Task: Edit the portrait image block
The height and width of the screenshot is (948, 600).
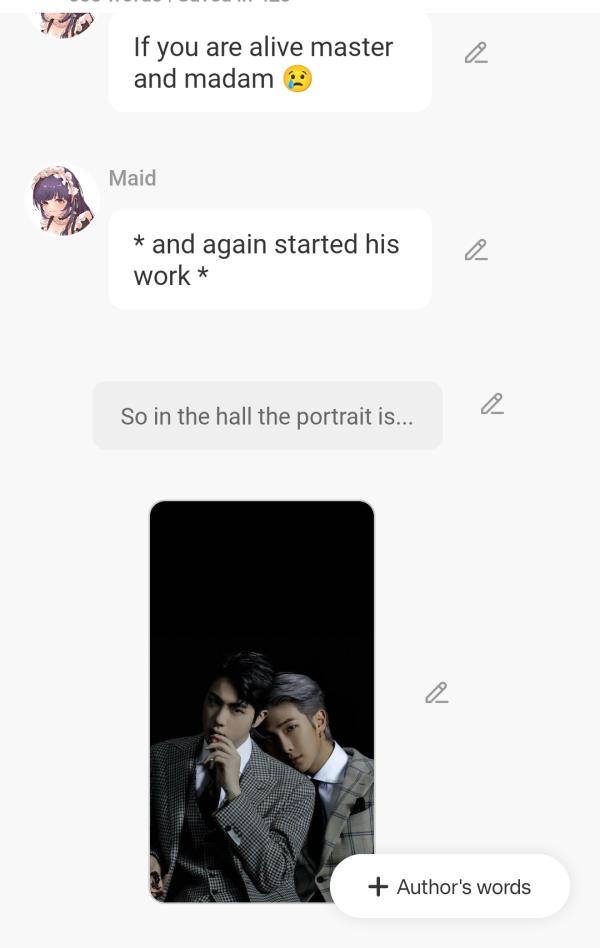Action: [436, 693]
